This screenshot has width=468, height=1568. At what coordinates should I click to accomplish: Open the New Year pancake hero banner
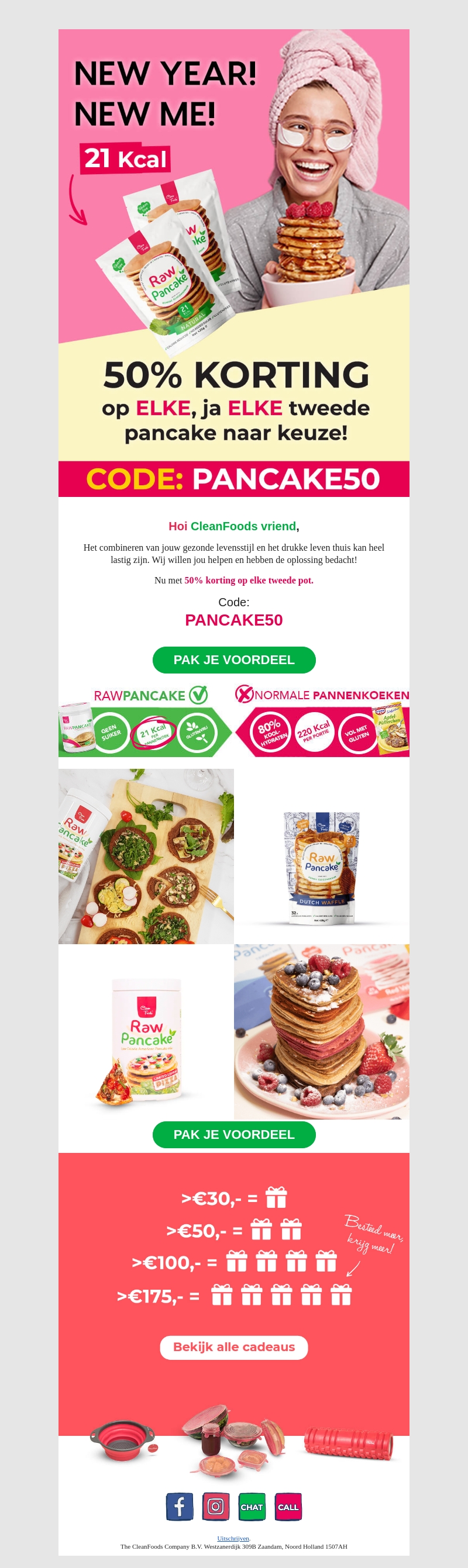tap(234, 262)
